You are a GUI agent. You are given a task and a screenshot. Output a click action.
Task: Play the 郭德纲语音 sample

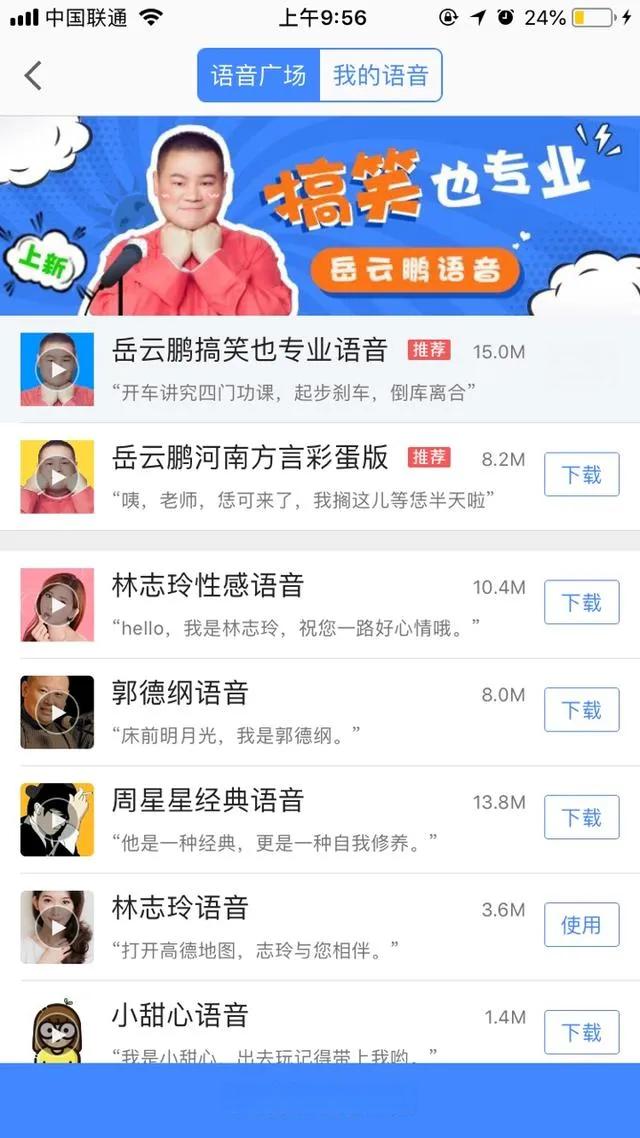(x=57, y=712)
